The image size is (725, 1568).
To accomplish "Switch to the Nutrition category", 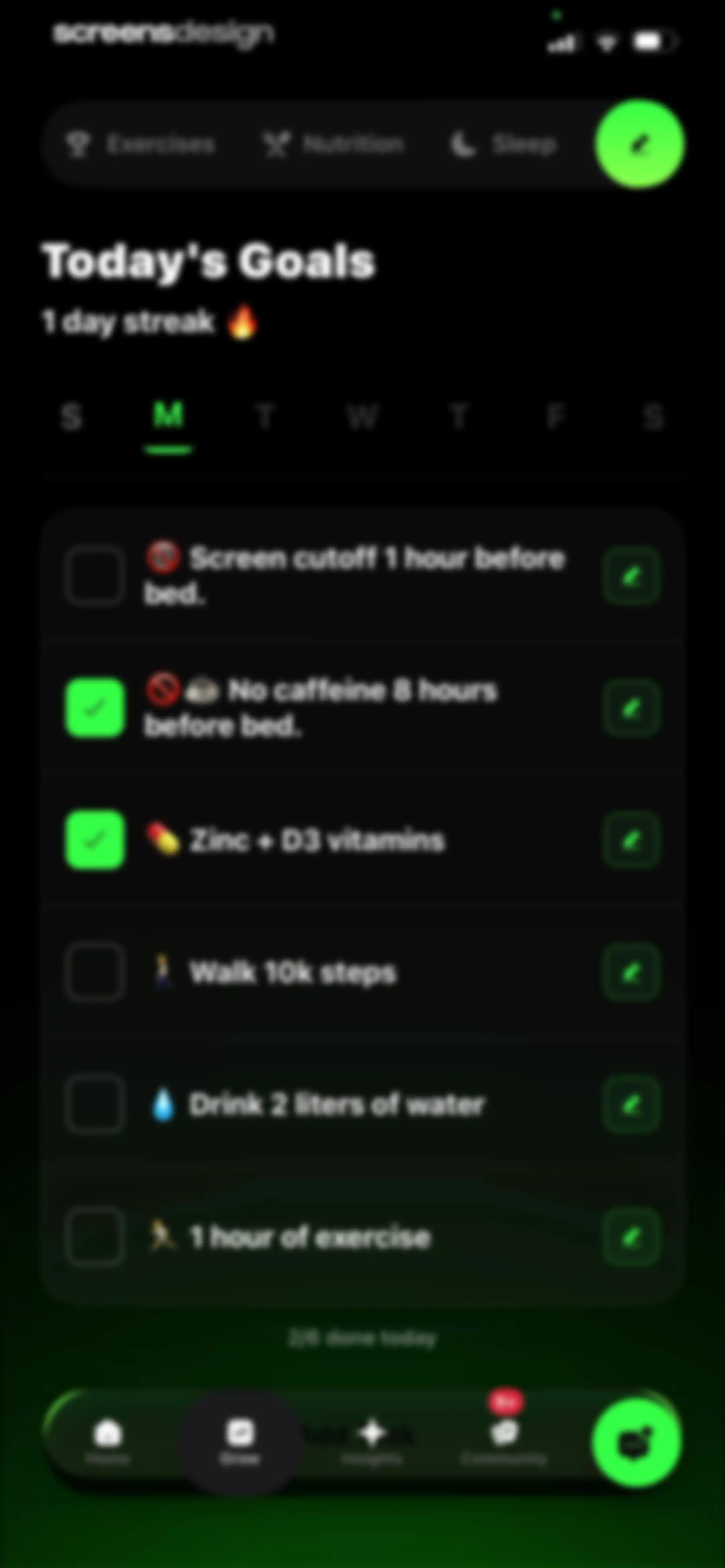I will tap(334, 145).
